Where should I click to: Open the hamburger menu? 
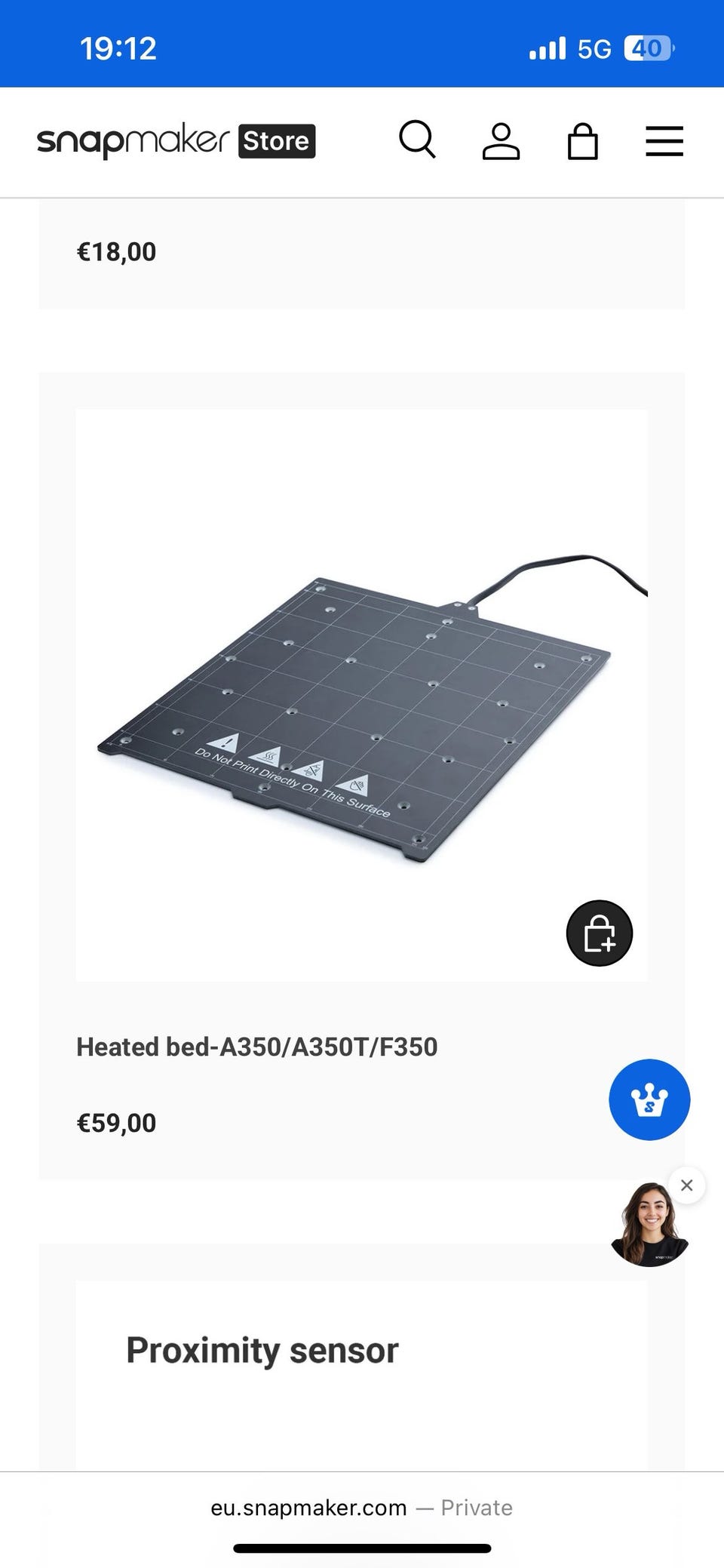tap(664, 141)
